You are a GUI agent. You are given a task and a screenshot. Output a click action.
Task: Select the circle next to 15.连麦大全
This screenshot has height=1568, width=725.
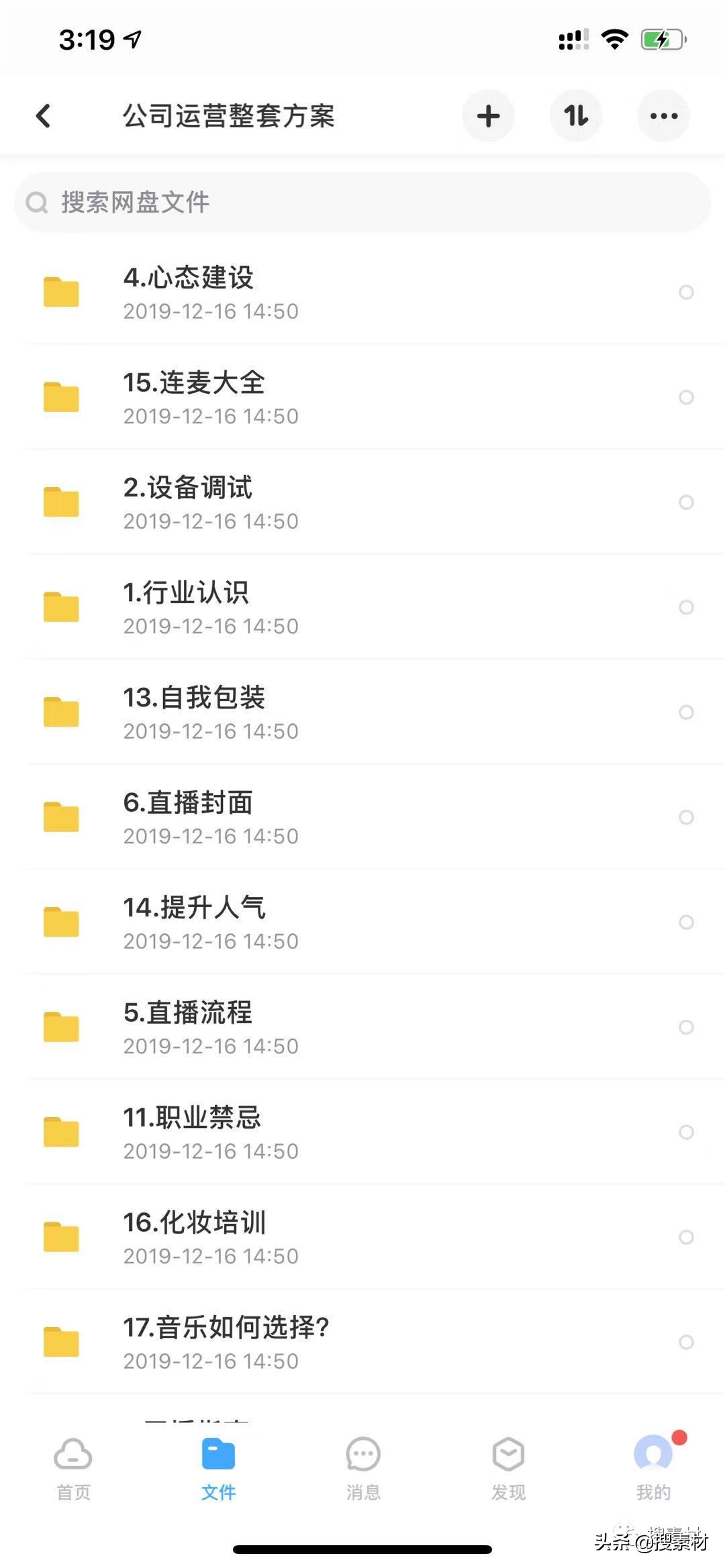click(x=687, y=397)
